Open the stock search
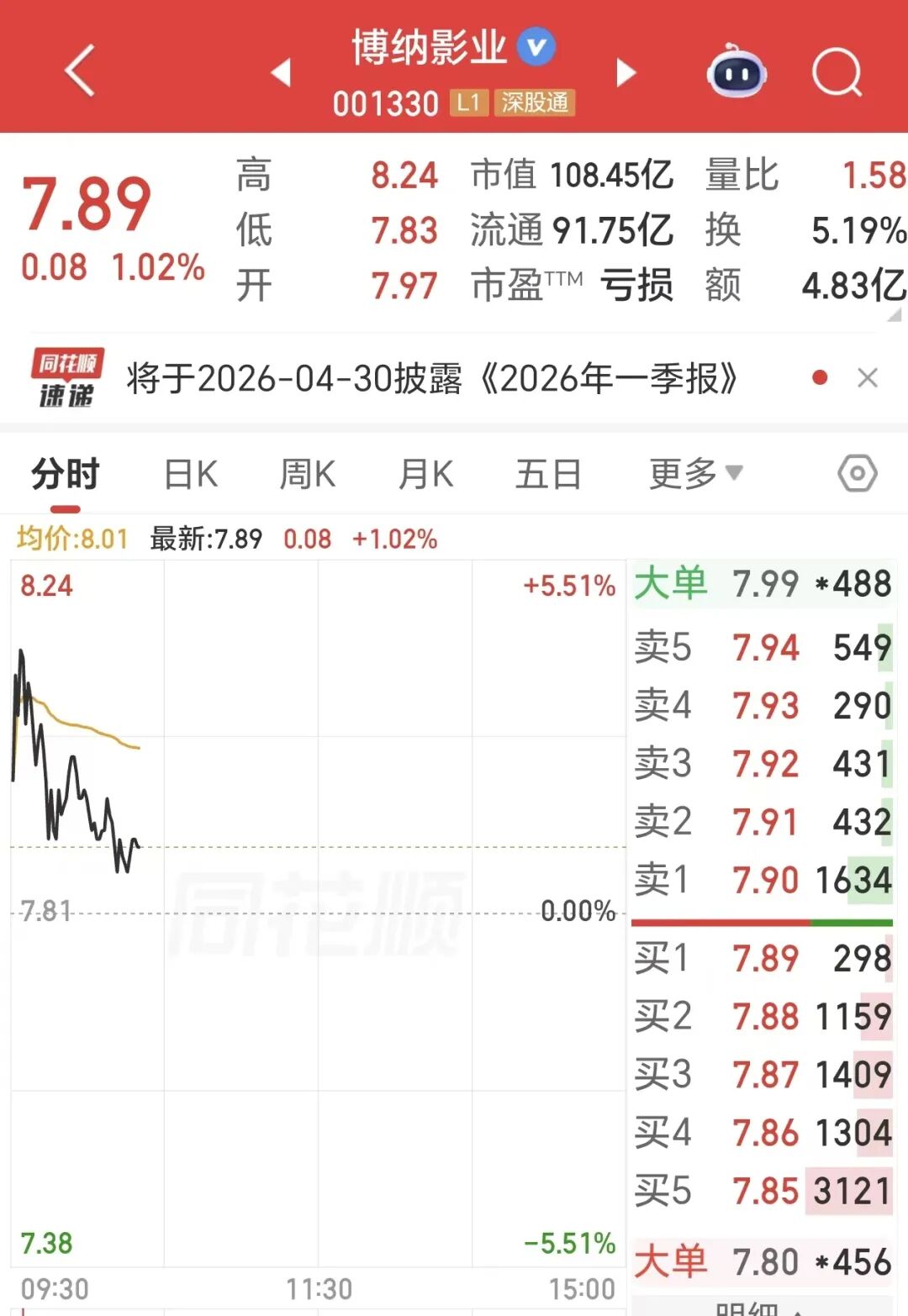The width and height of the screenshot is (908, 1316). tap(837, 73)
